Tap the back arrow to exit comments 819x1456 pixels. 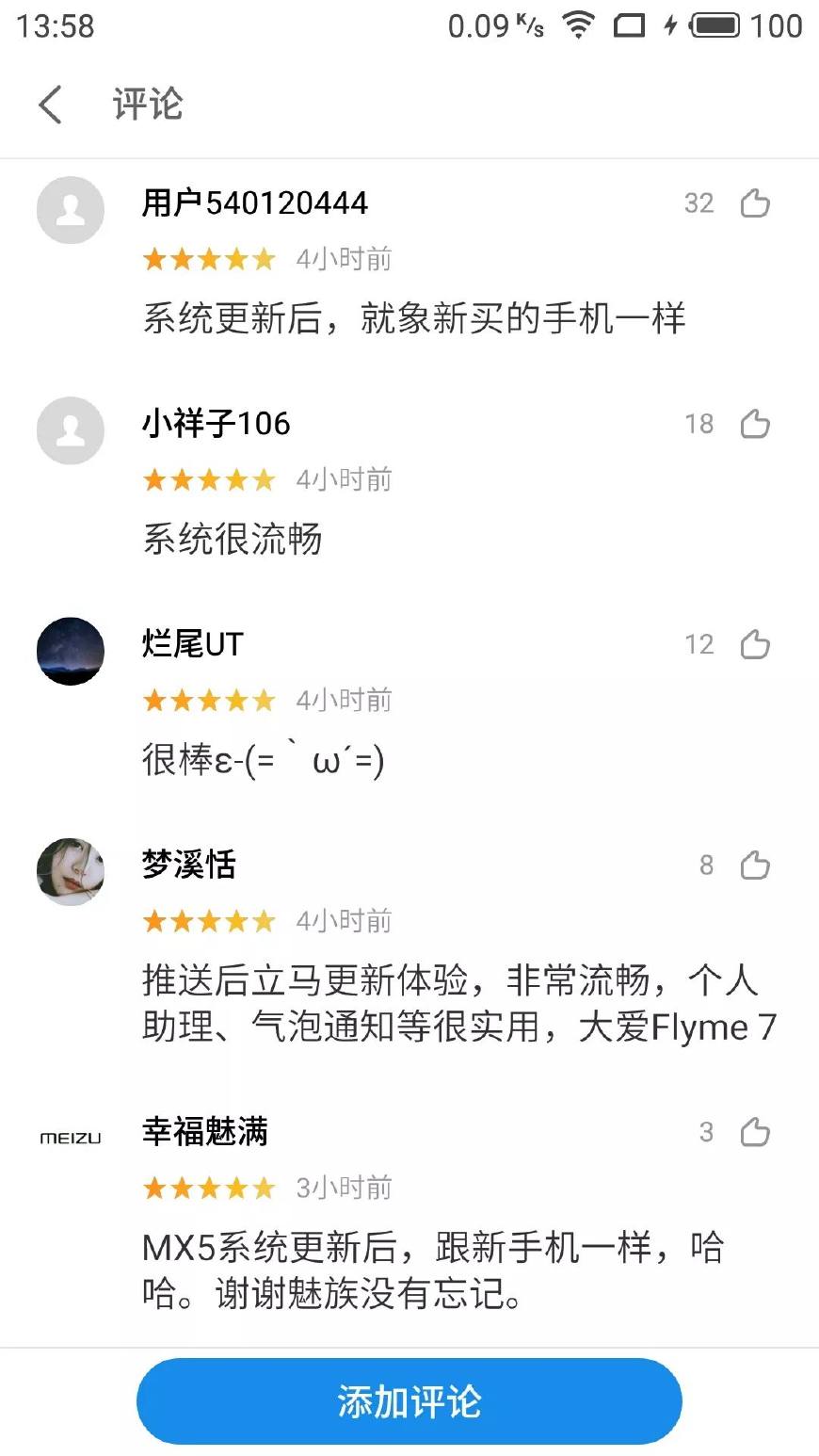tap(50, 104)
